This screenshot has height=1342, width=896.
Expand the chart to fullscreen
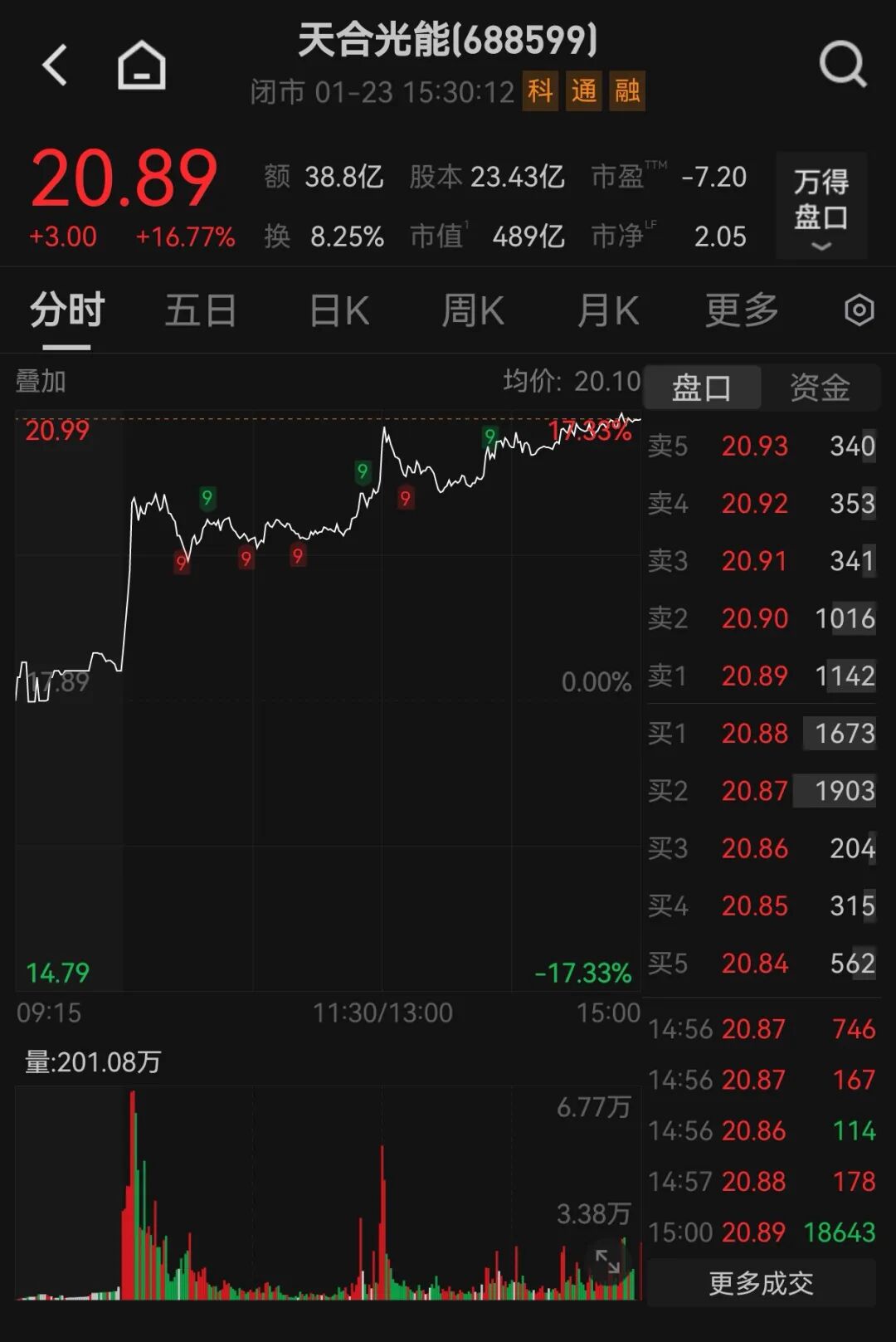[608, 1262]
